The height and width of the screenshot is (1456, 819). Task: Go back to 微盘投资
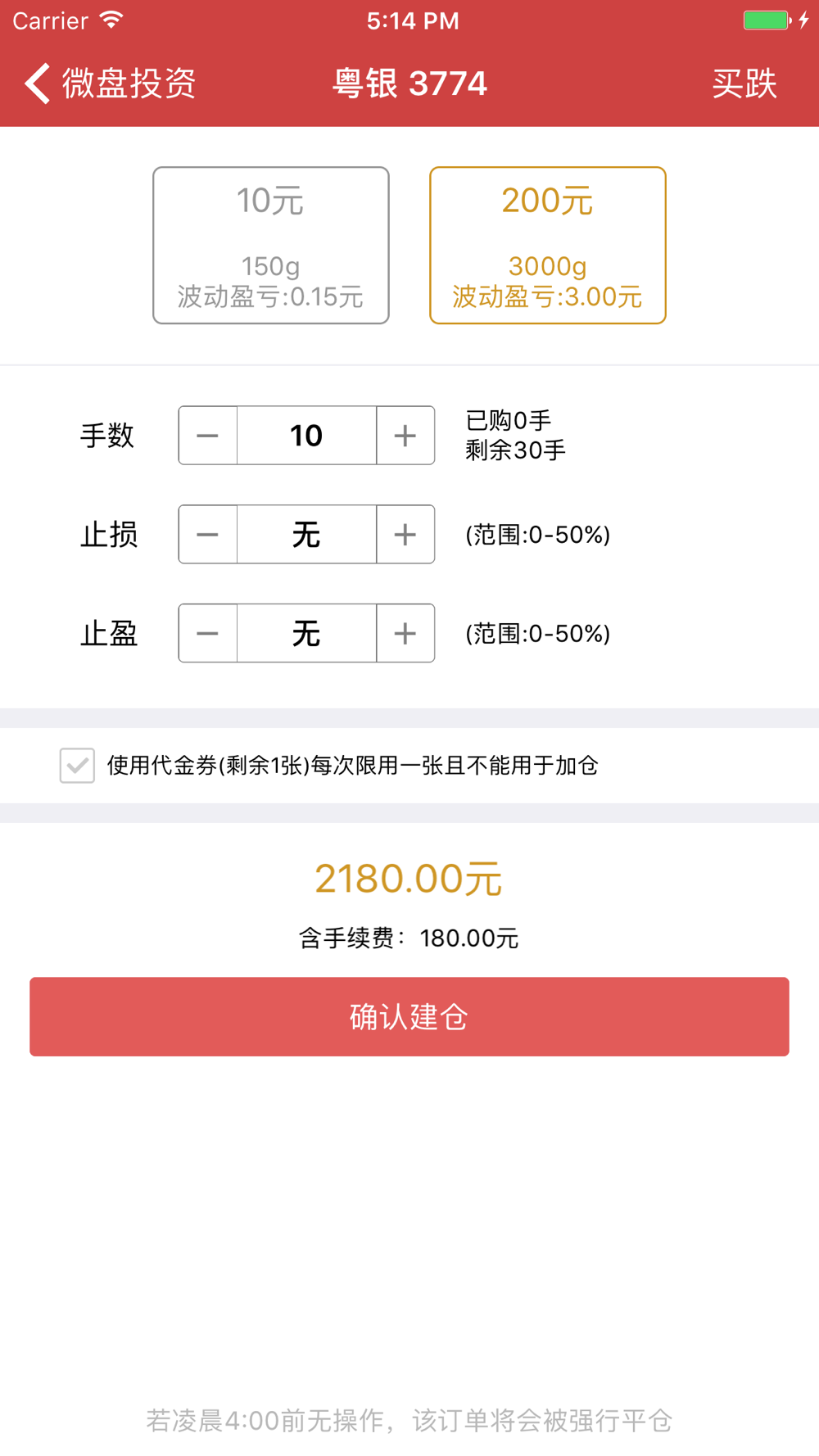[x=111, y=84]
